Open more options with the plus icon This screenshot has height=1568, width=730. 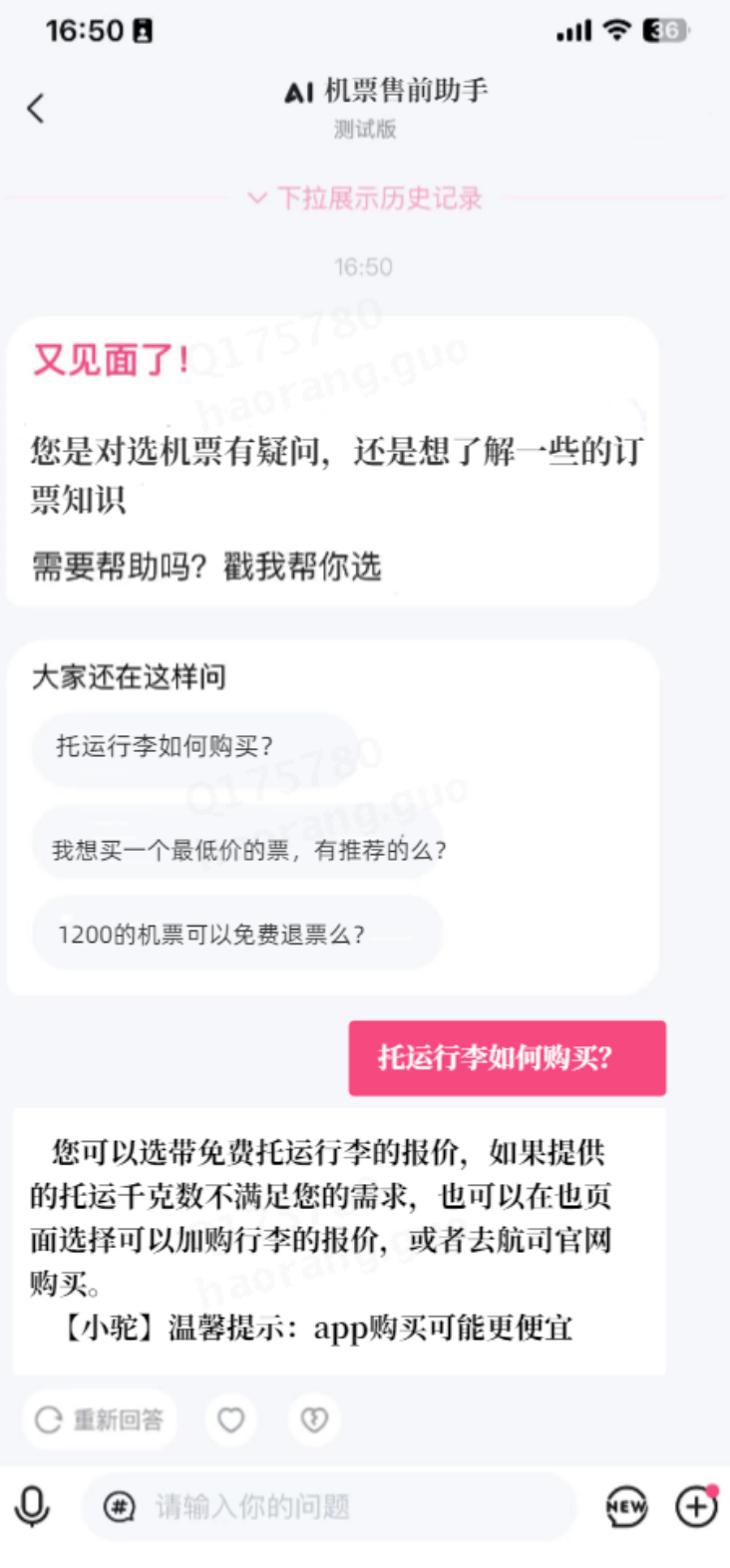[696, 1506]
